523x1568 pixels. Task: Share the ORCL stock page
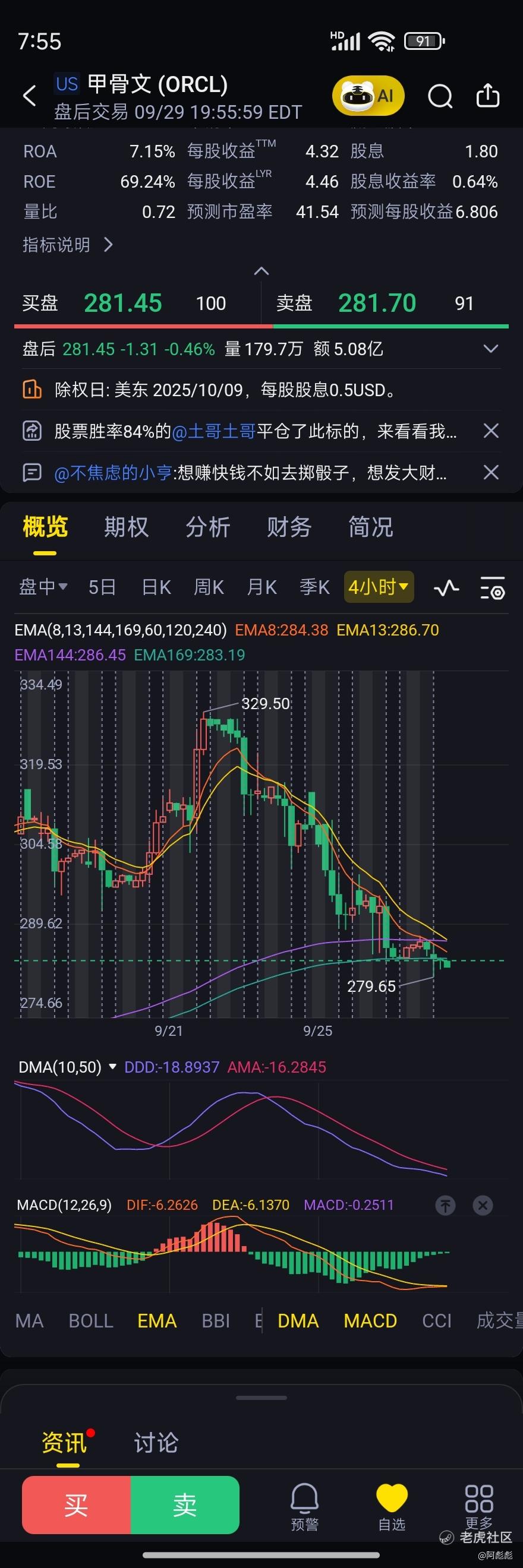click(x=488, y=96)
